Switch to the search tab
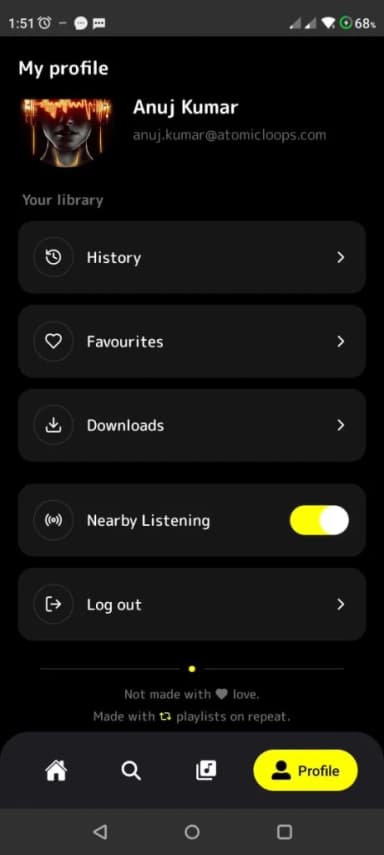 click(x=131, y=770)
